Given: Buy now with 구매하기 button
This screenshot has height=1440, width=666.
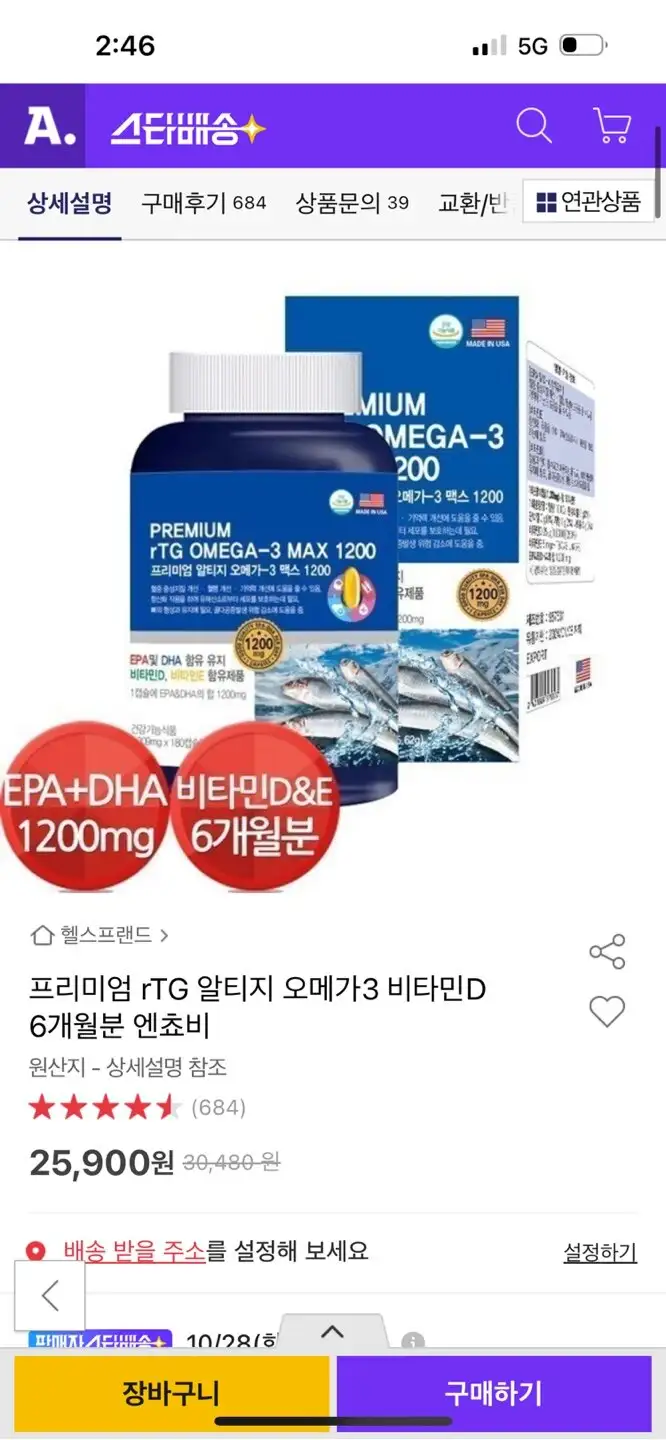Looking at the screenshot, I should coord(493,1393).
